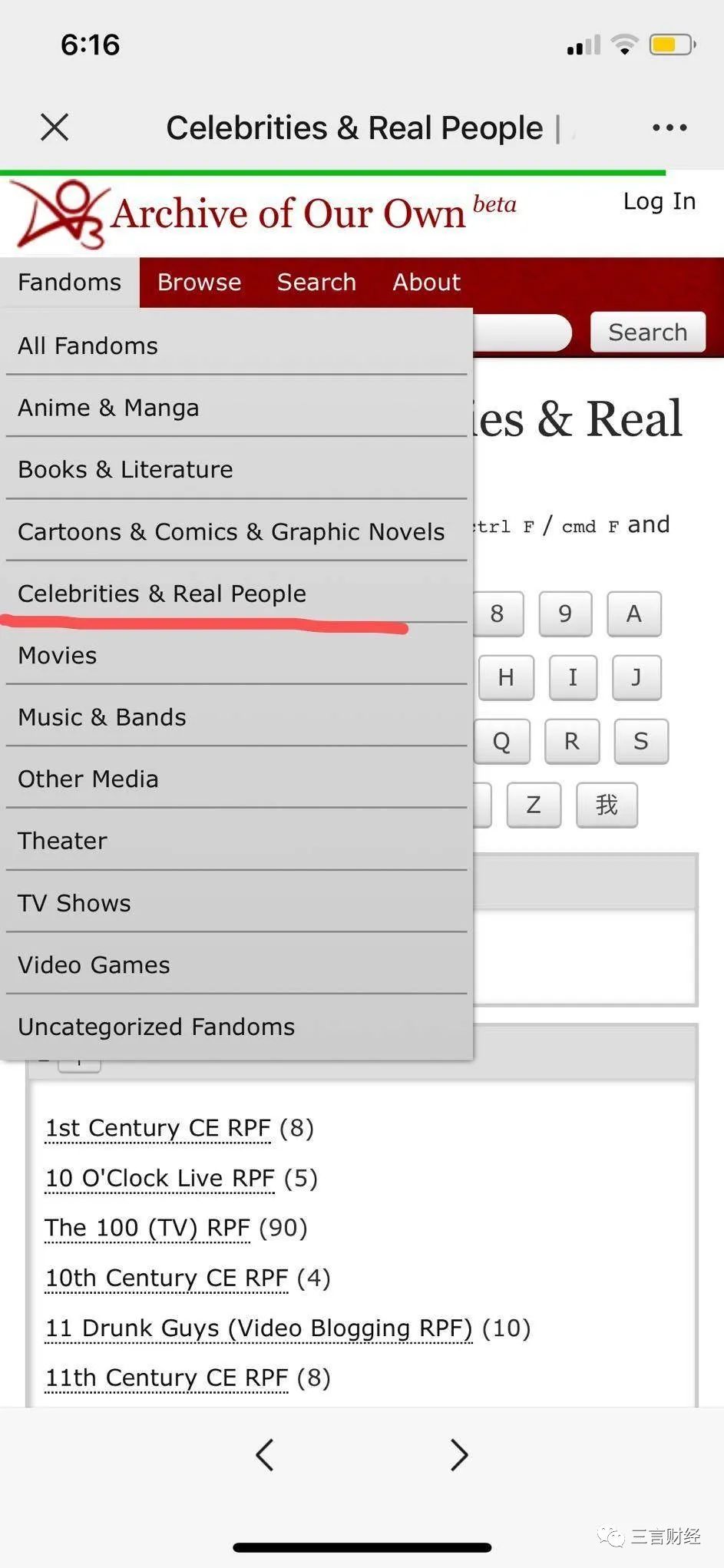Screen dimensions: 724x1568
Task: Open Books & Literature fandoms
Action: point(236,469)
